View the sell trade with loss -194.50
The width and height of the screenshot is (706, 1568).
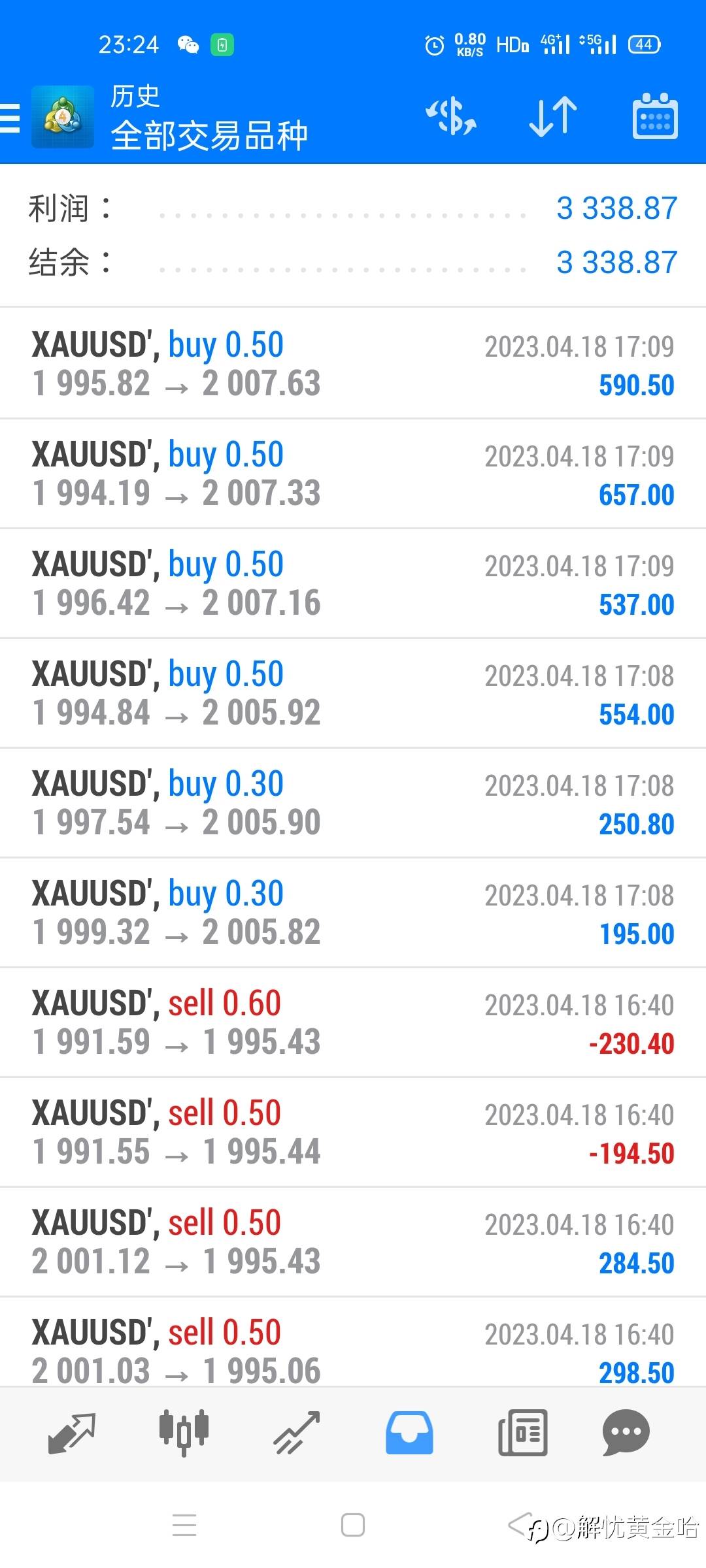353,1132
